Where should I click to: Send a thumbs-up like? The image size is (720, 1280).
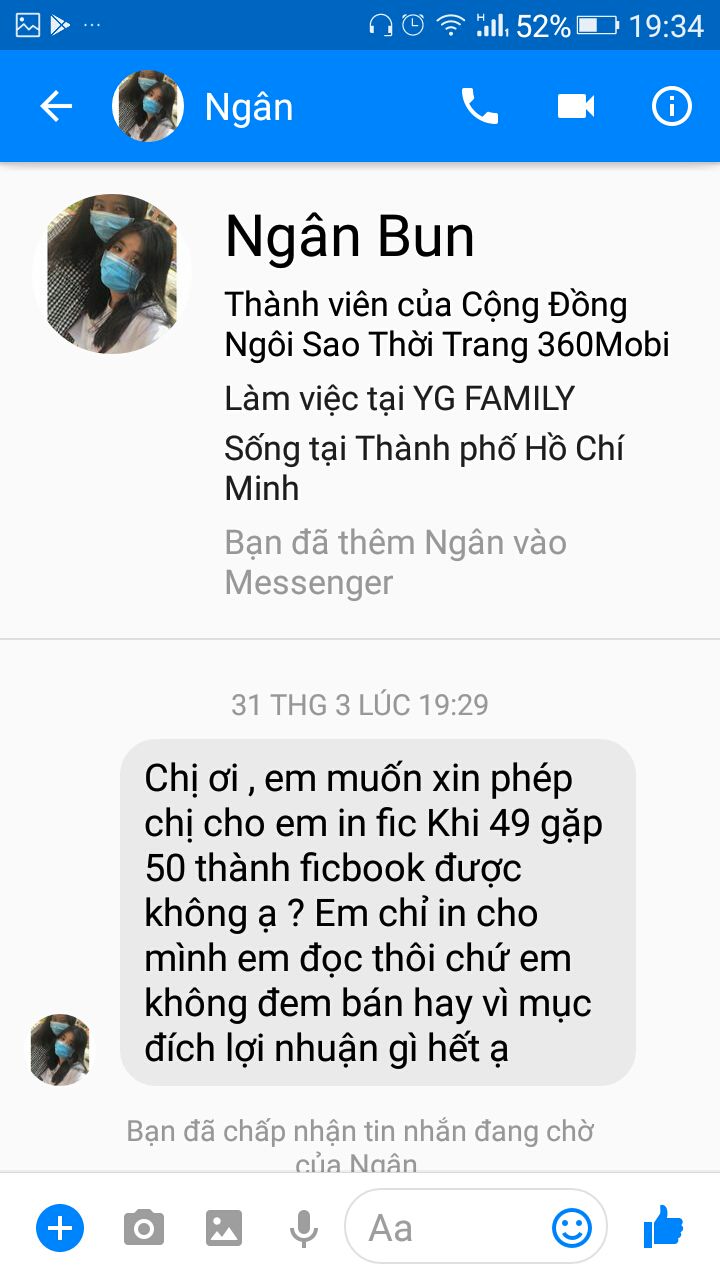click(x=663, y=1226)
